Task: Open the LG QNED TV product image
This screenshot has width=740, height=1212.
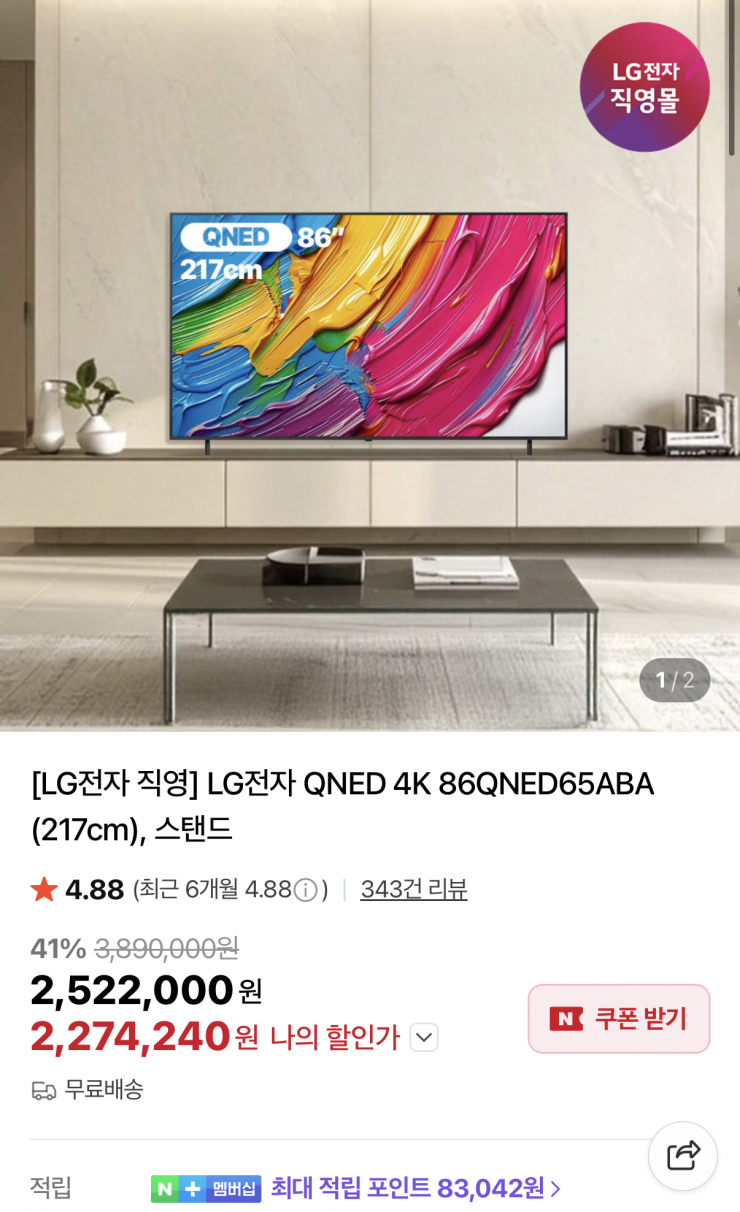Action: [x=369, y=365]
